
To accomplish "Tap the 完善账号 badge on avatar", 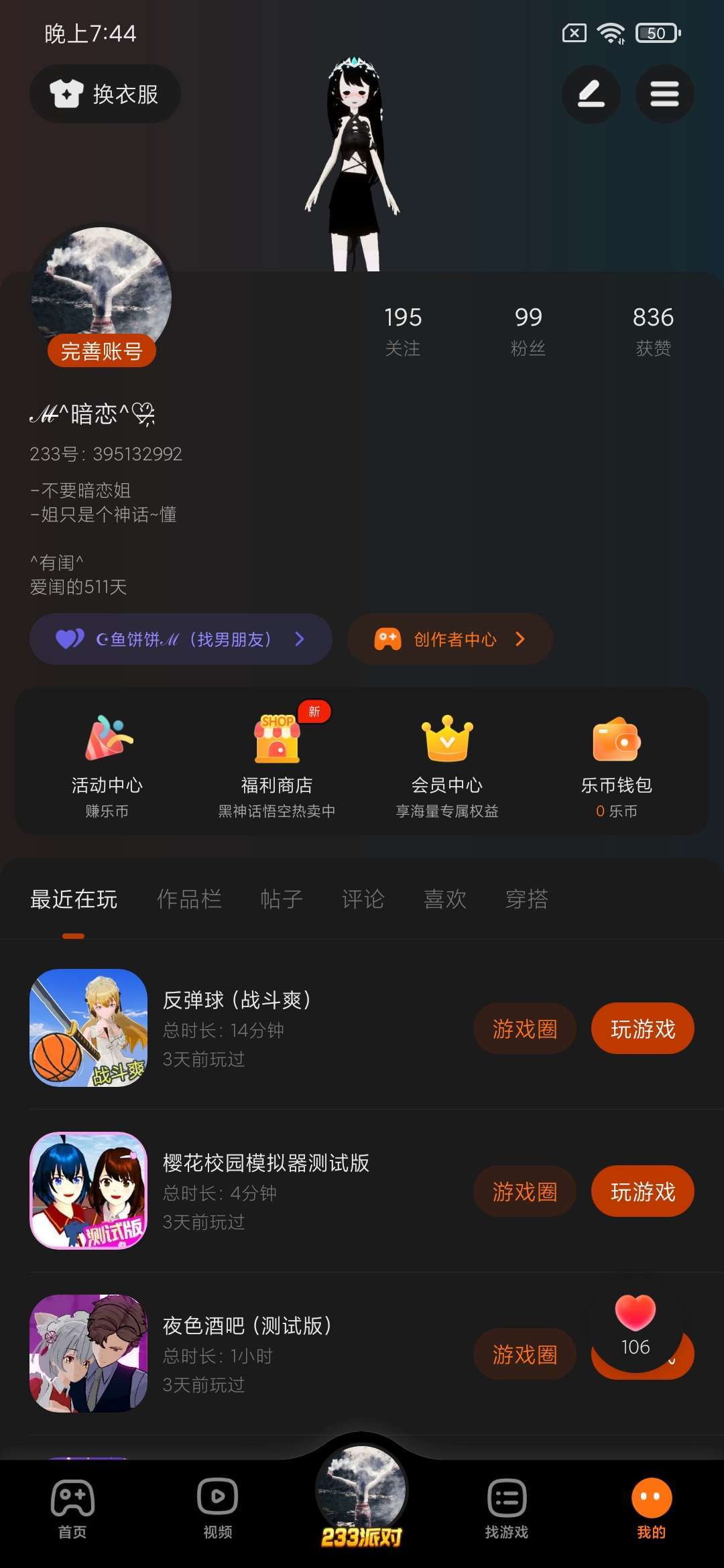I will pyautogui.click(x=101, y=350).
